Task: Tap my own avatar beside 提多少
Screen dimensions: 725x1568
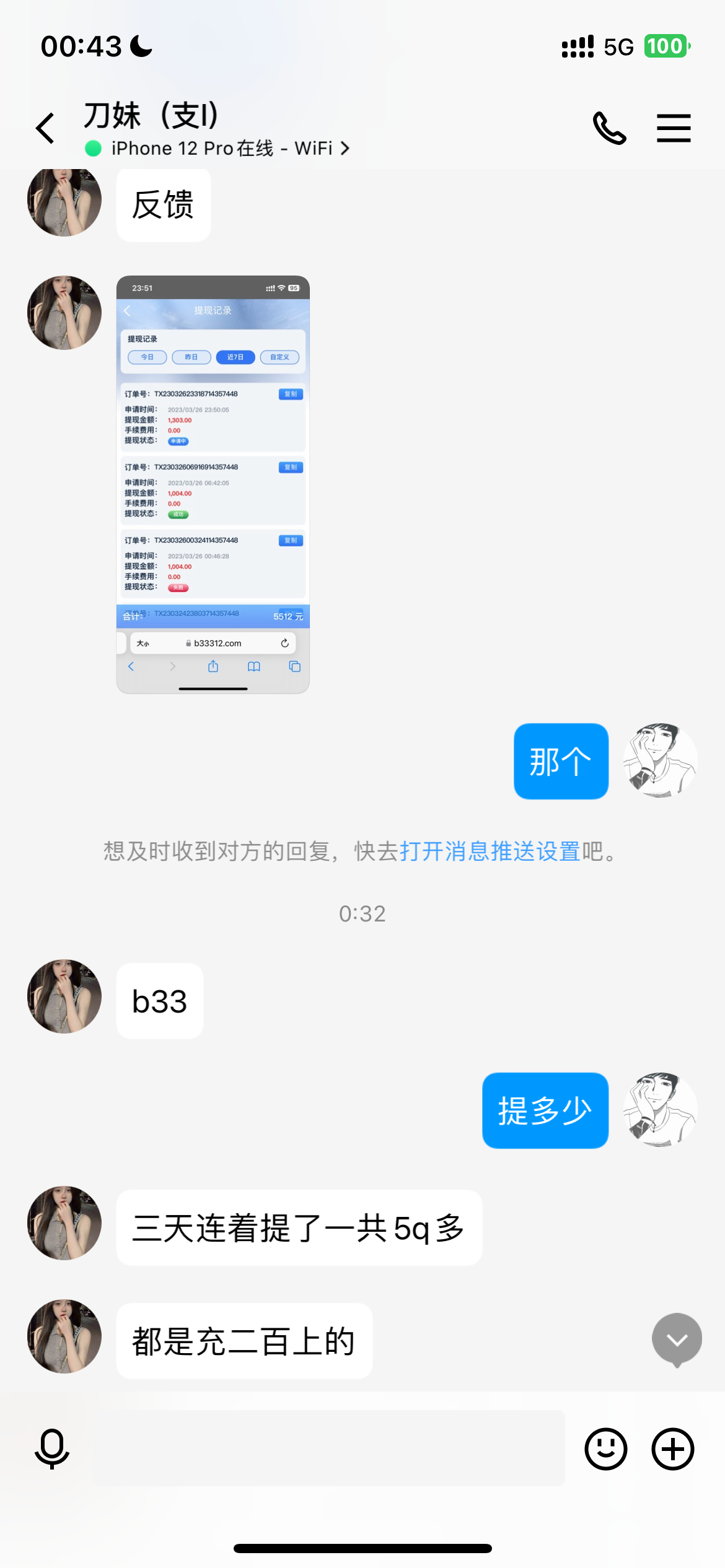Action: [660, 1110]
